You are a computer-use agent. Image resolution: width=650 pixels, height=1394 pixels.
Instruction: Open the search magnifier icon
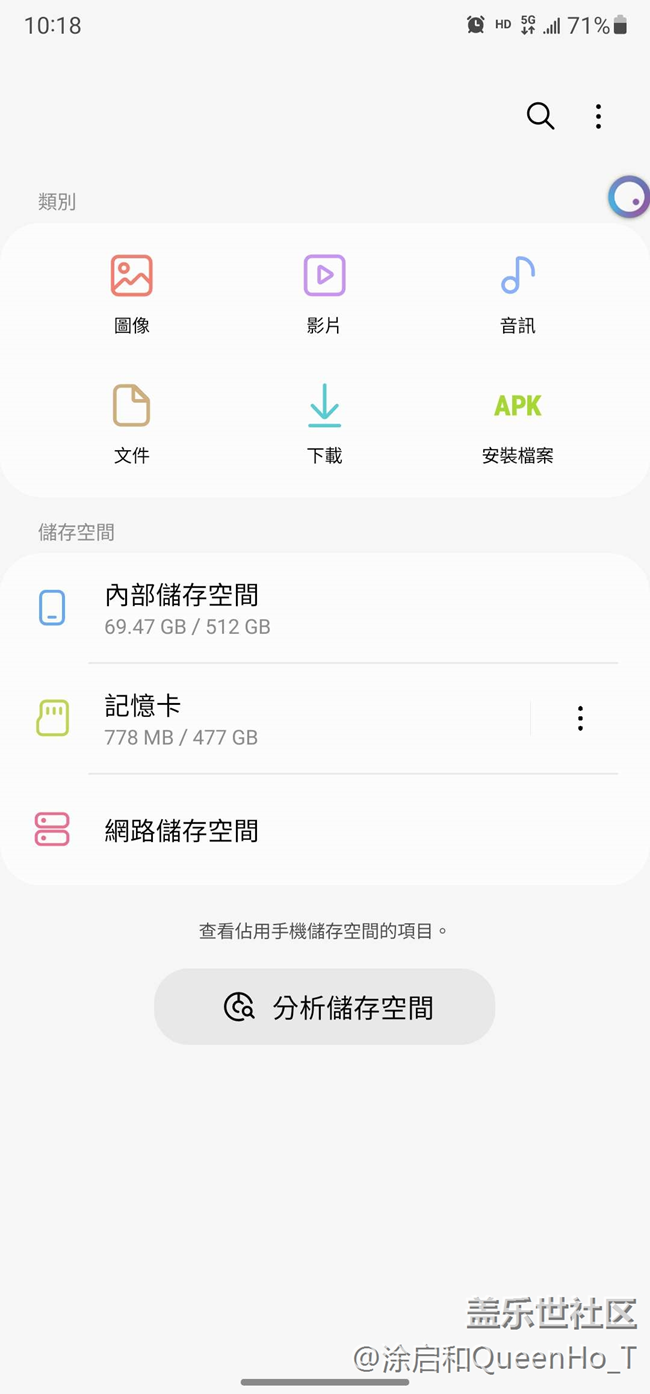[540, 116]
